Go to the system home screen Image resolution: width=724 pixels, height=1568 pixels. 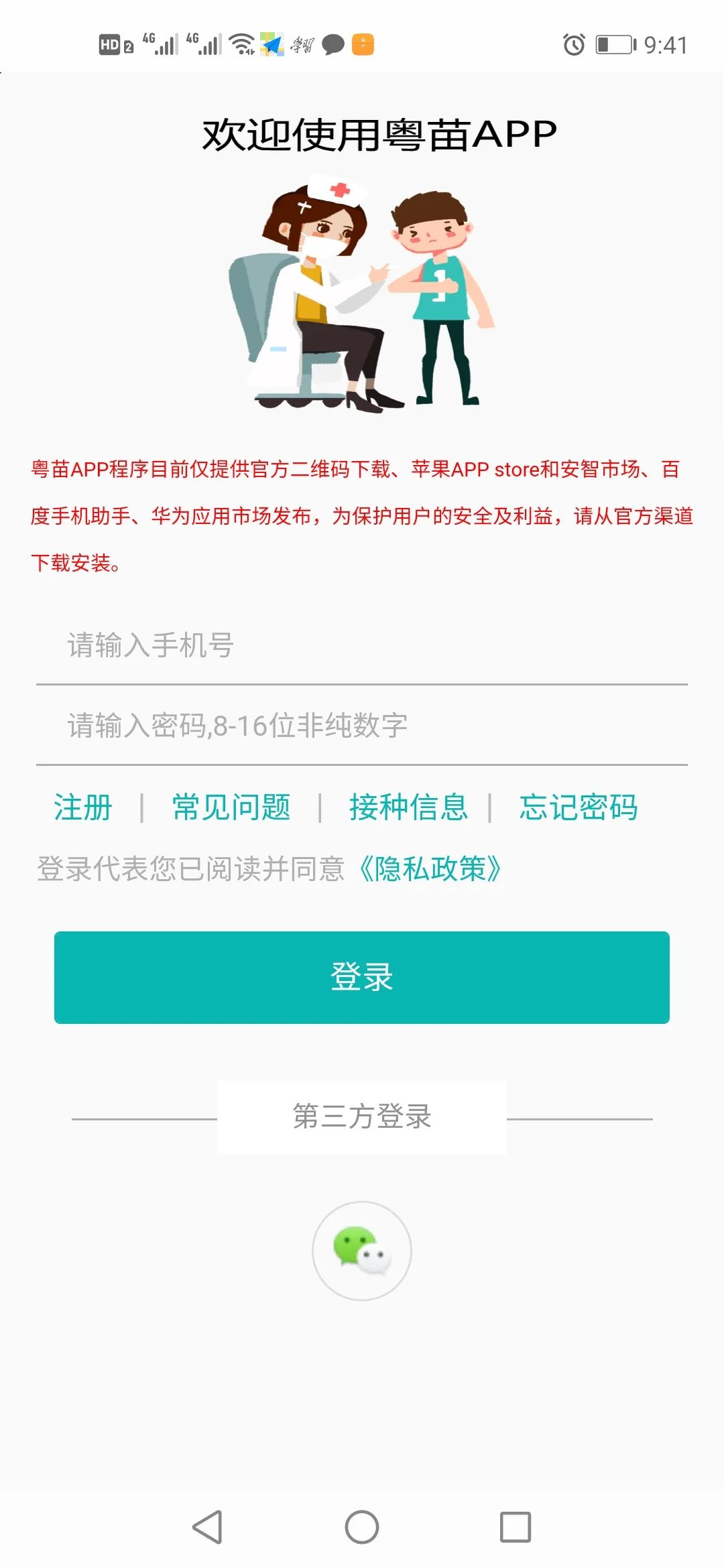point(362,1527)
